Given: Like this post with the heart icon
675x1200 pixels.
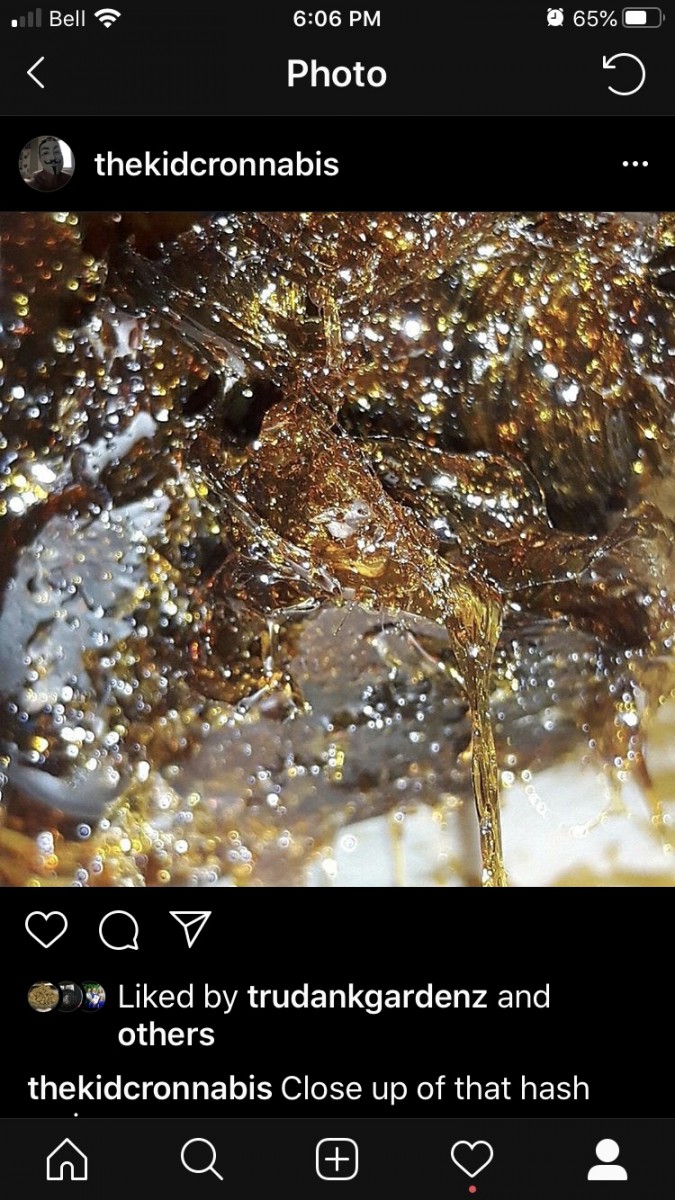Looking at the screenshot, I should click(x=46, y=930).
